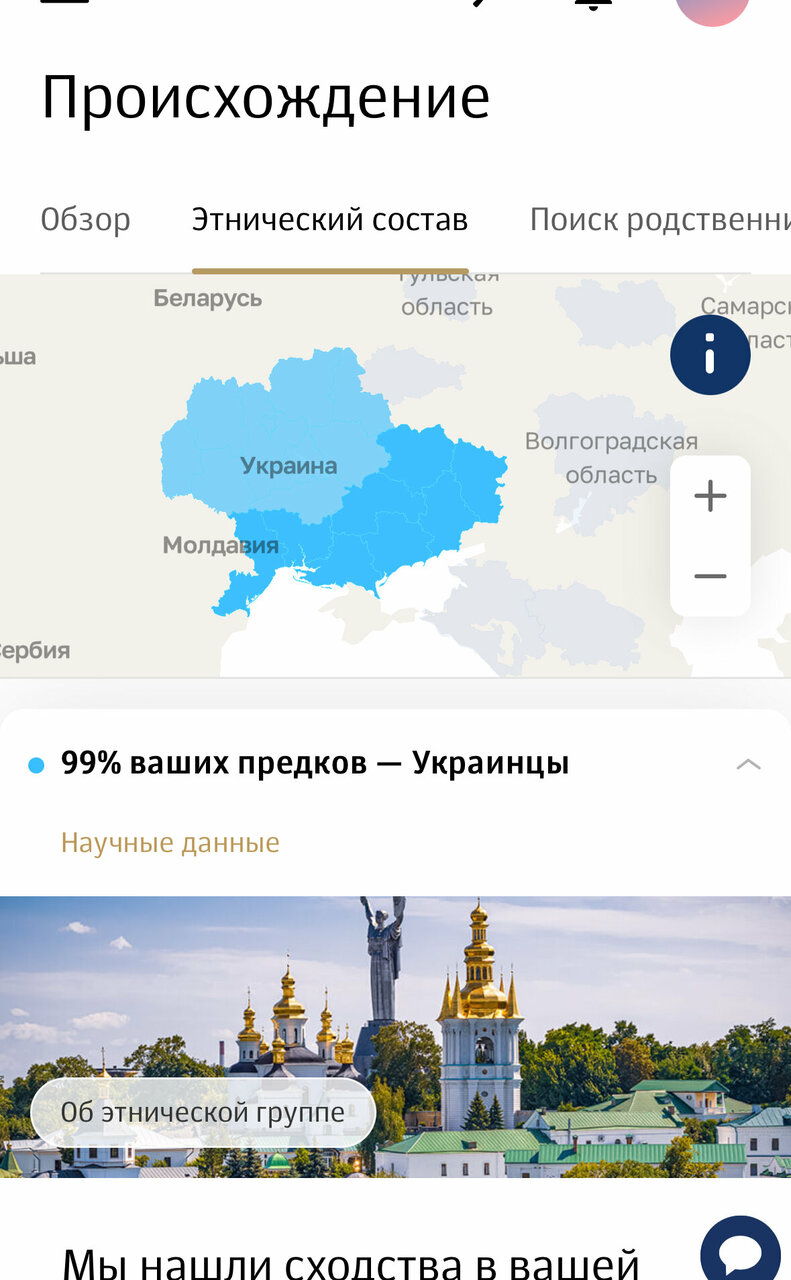Viewport: 791px width, 1280px height.
Task: Open the notifications bell
Action: coord(593,5)
